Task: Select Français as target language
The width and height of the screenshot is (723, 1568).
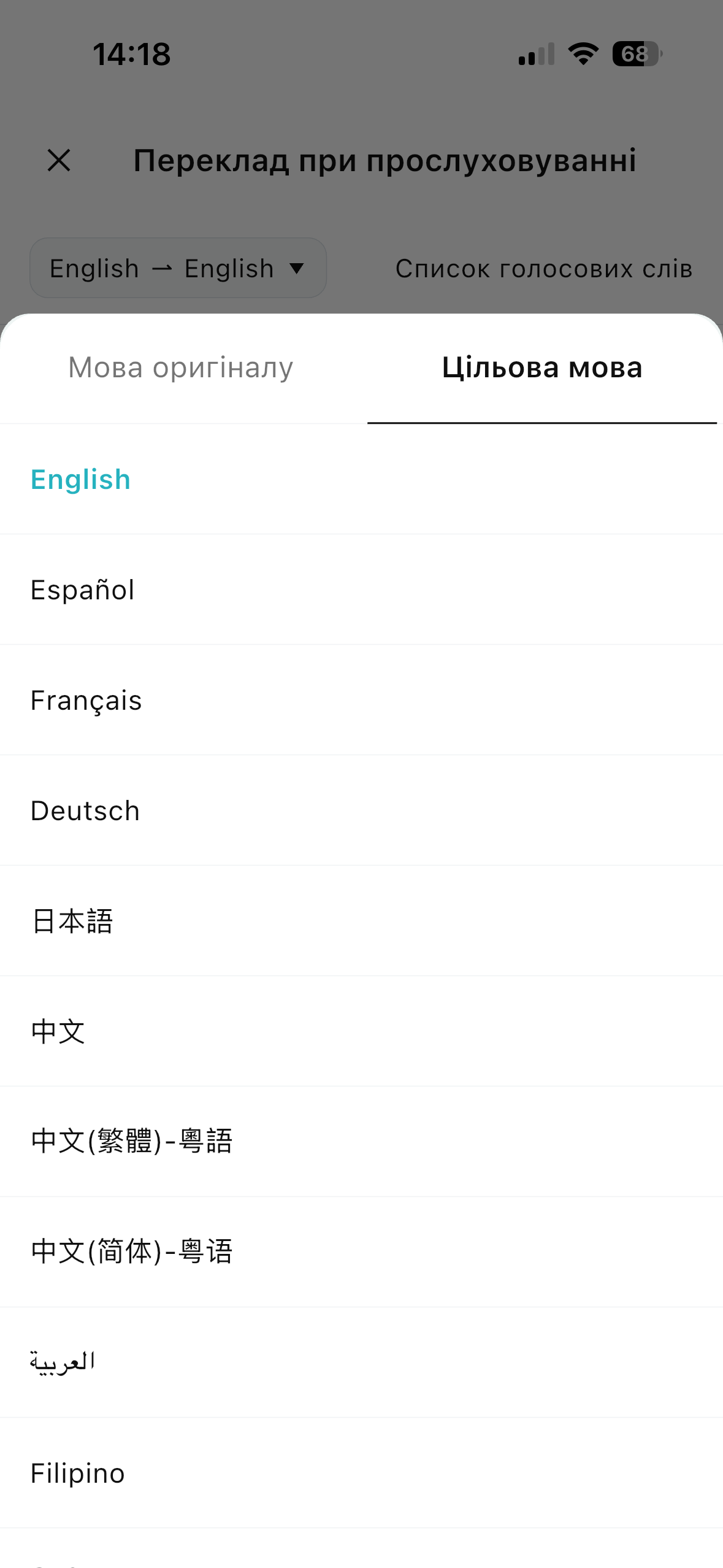Action: point(86,701)
